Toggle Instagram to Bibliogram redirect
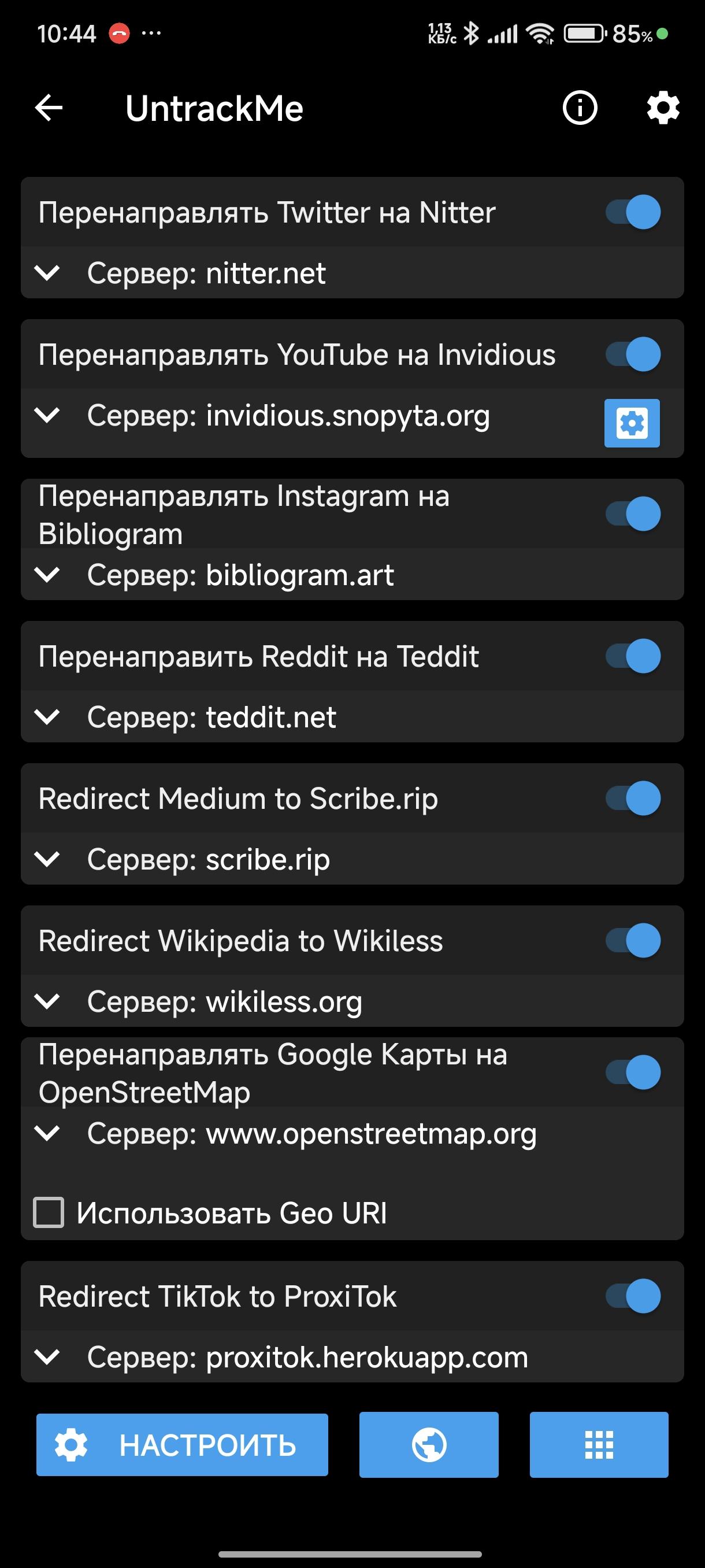Viewport: 705px width, 1568px height. [x=633, y=514]
